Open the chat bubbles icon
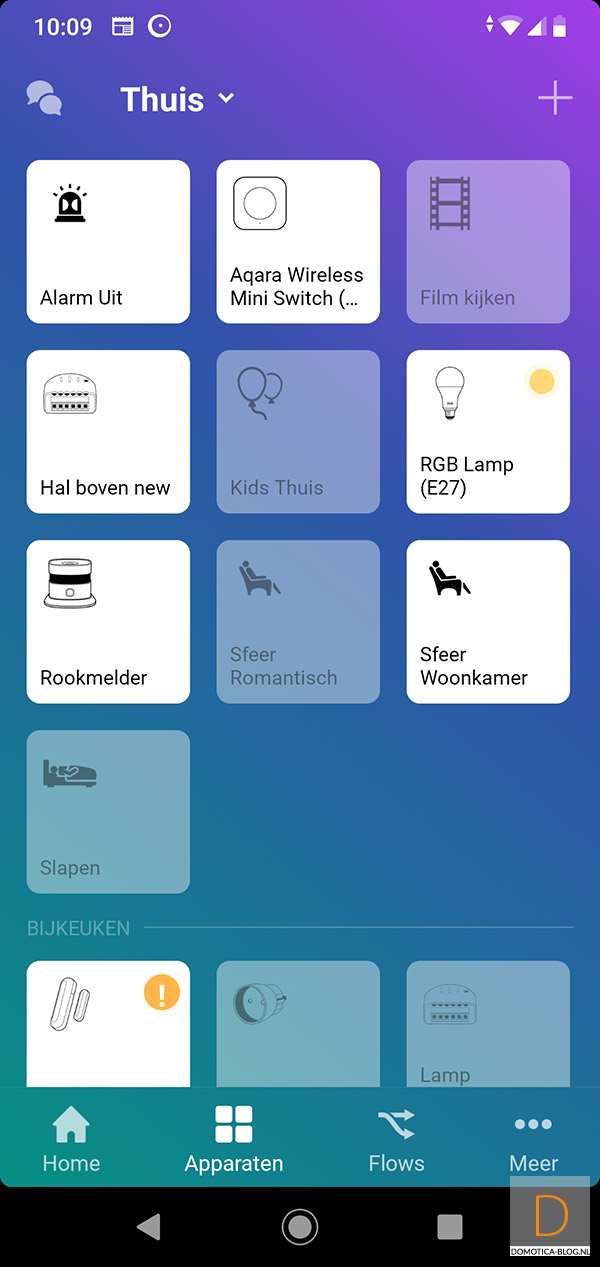The image size is (600, 1267). point(43,98)
